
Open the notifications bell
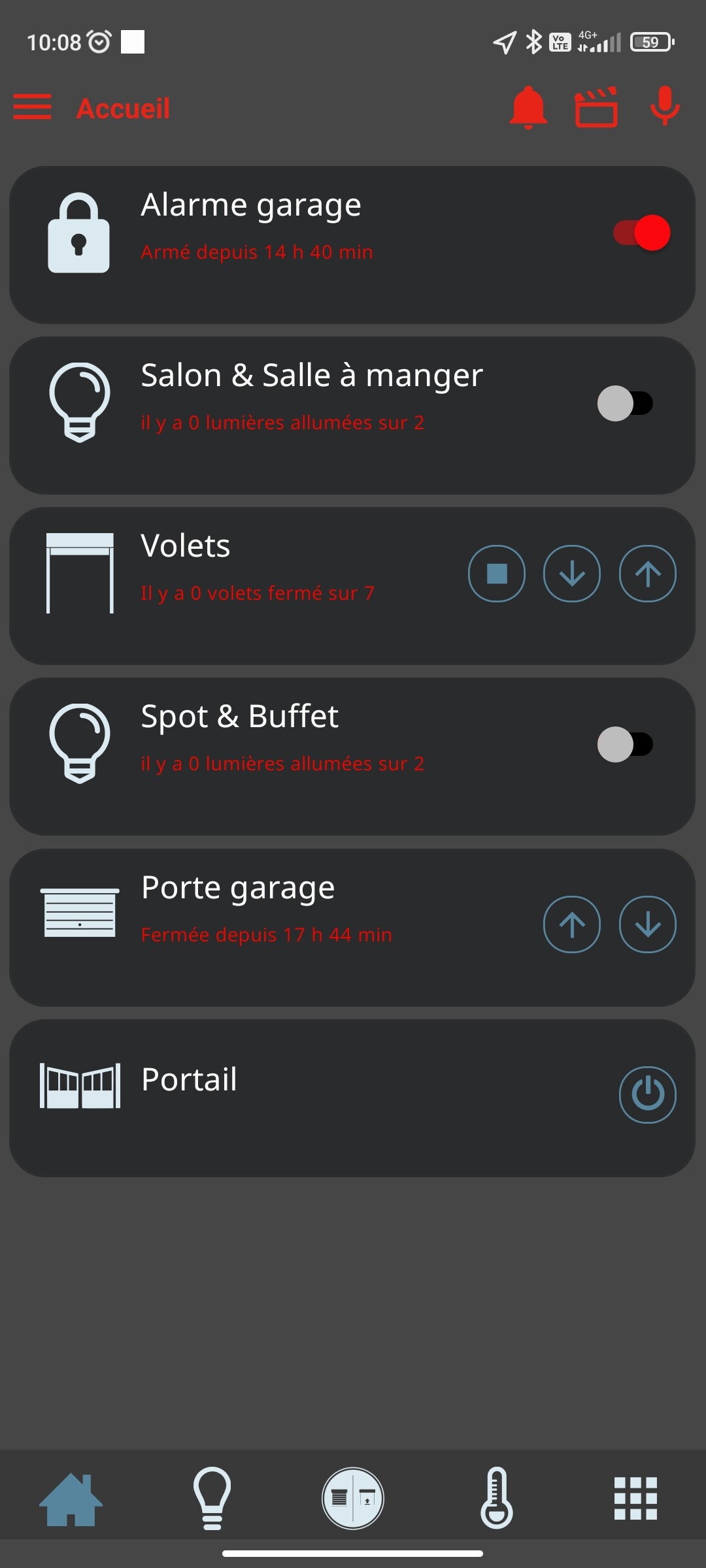click(528, 107)
